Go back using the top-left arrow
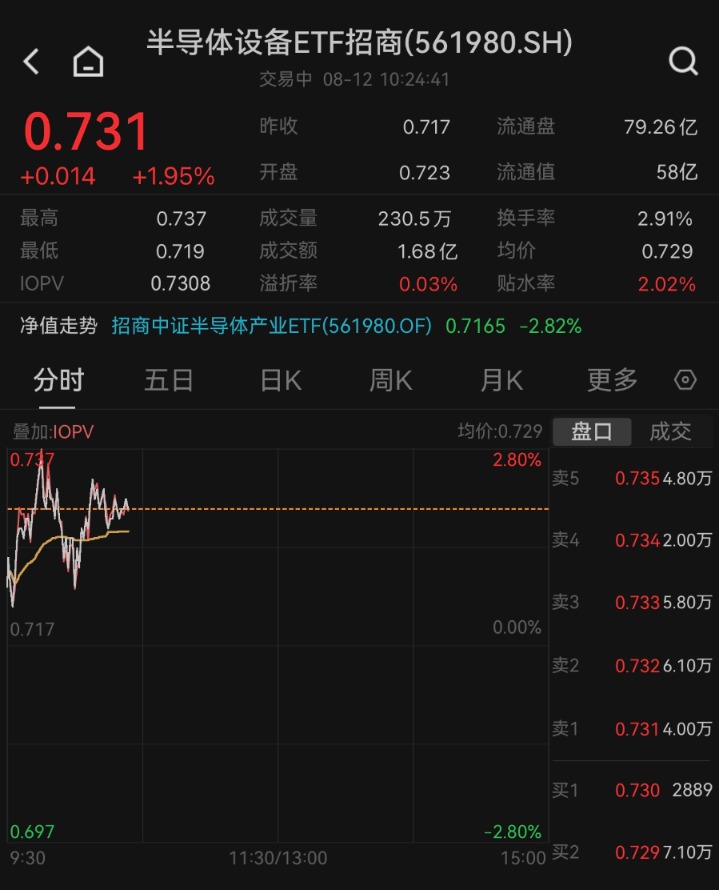 (31, 61)
